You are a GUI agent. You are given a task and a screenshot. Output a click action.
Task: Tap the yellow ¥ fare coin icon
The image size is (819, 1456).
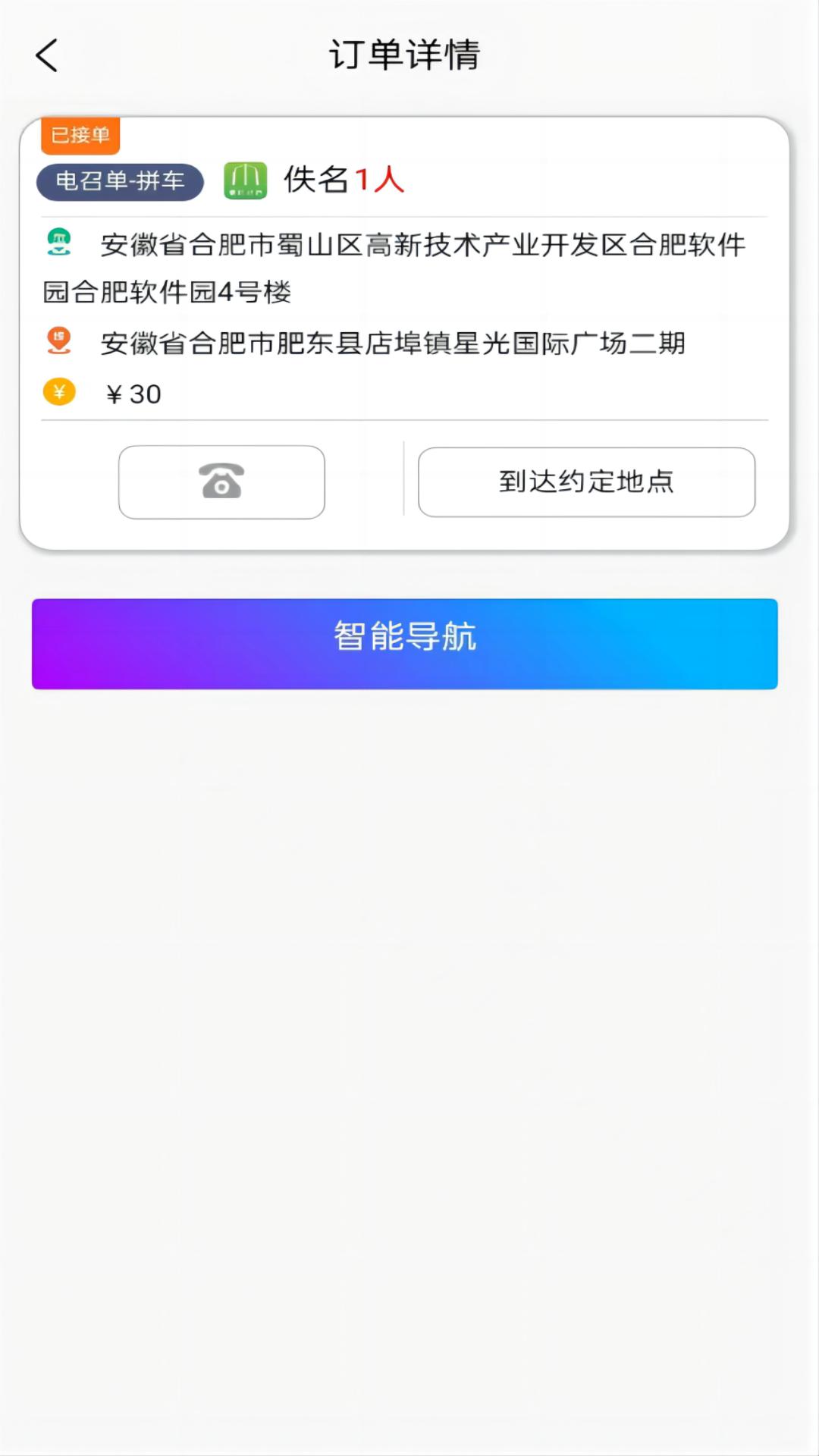pos(58,393)
